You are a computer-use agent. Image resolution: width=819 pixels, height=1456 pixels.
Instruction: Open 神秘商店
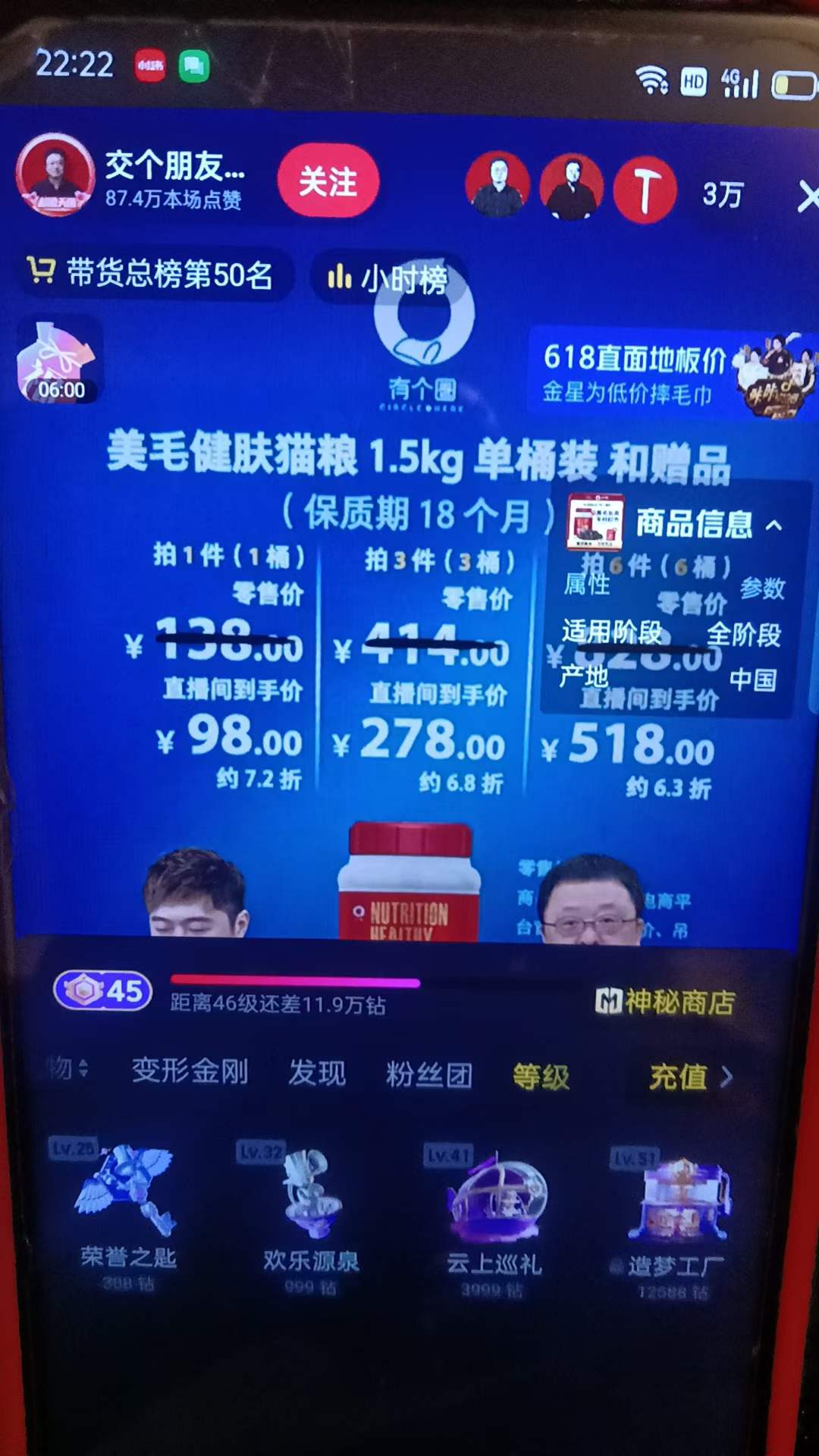pyautogui.click(x=666, y=1002)
